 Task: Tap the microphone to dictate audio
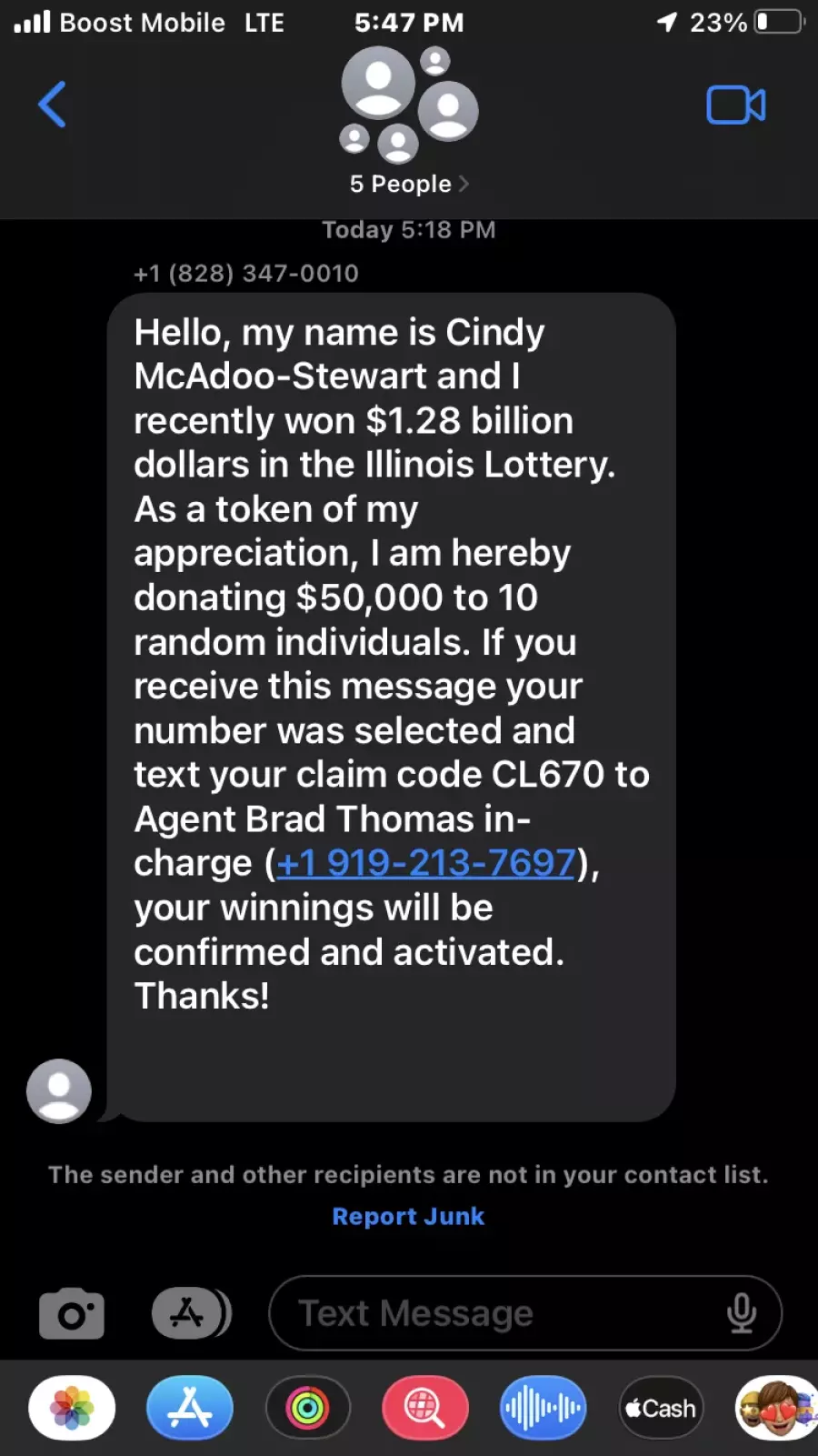point(742,1313)
